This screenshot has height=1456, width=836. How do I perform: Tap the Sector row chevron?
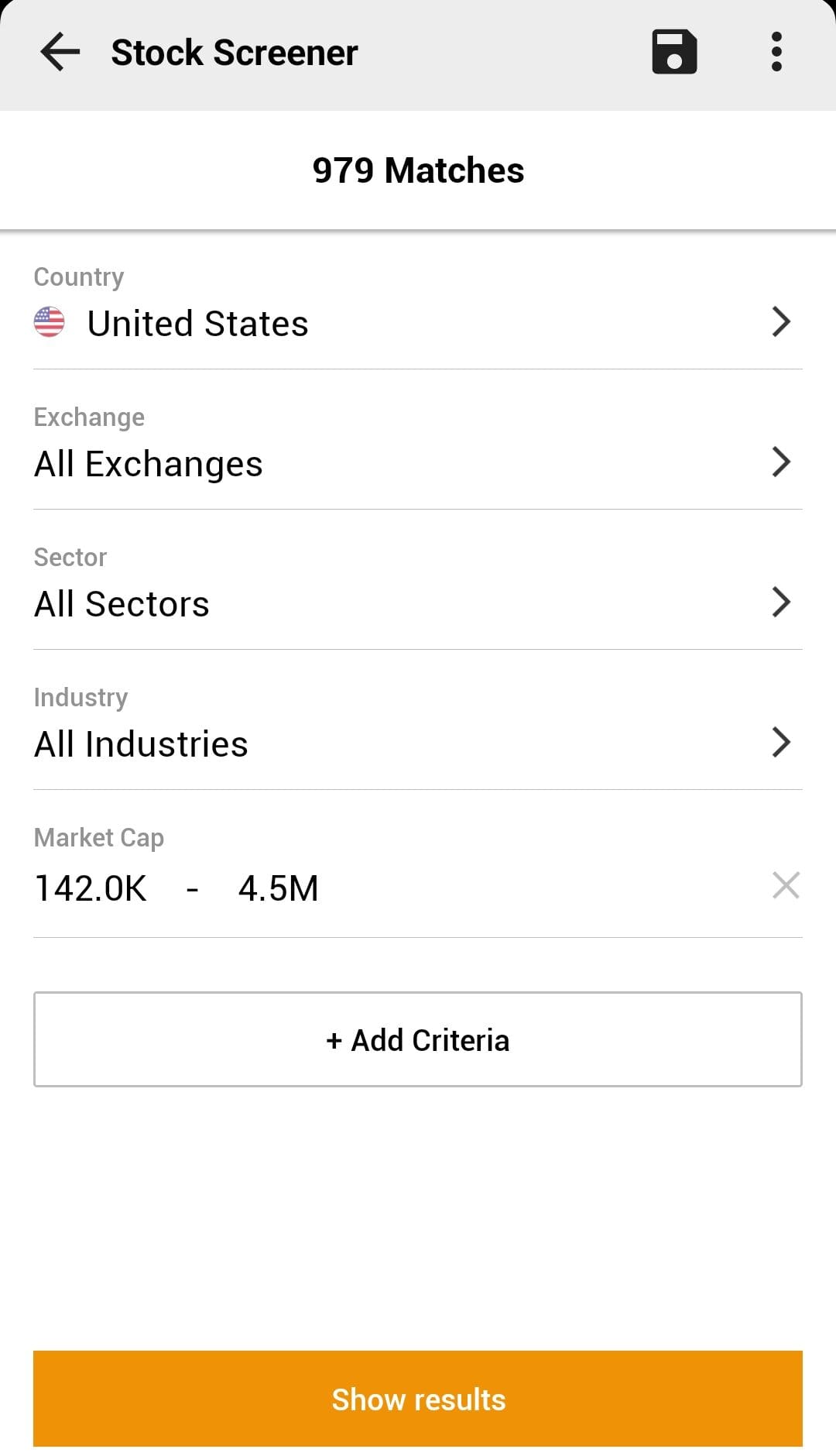(x=781, y=603)
